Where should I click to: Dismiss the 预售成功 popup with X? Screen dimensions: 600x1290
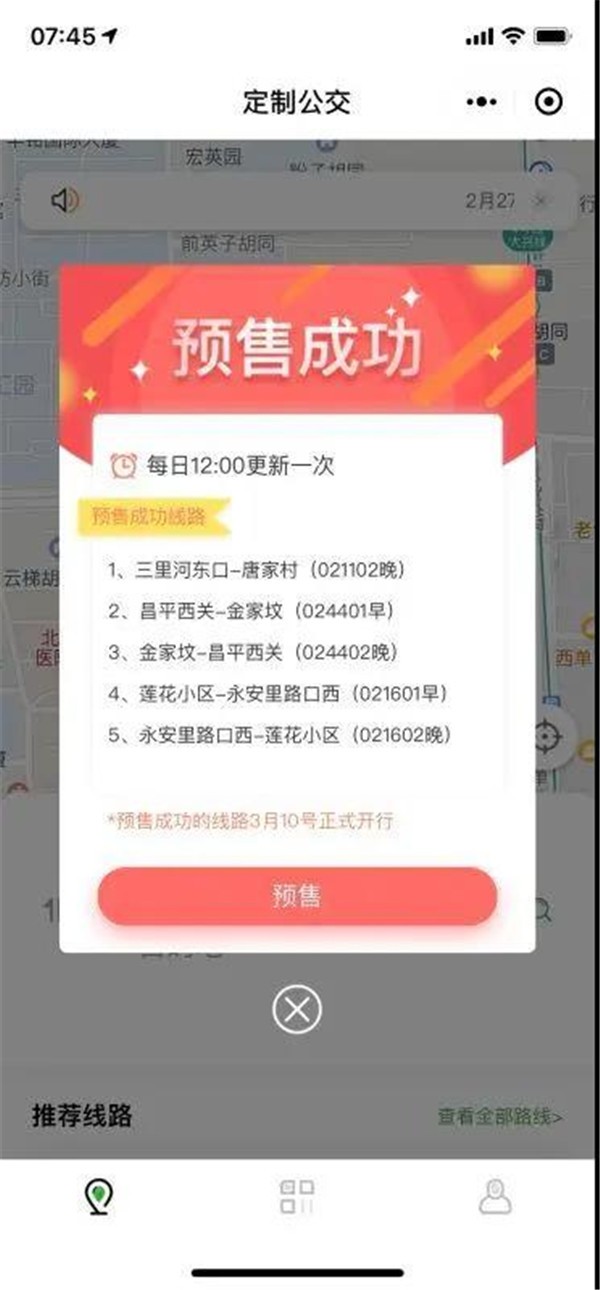[297, 1010]
